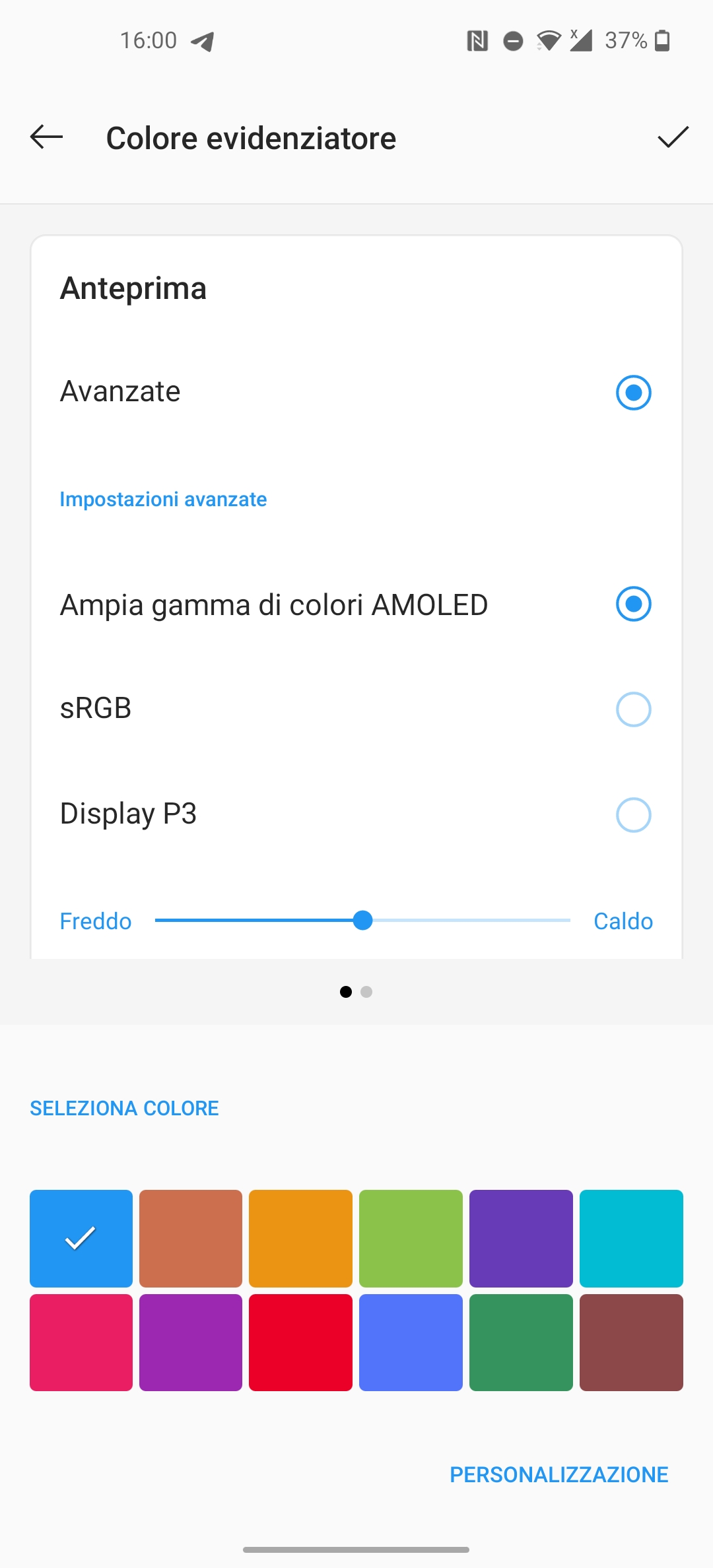Viewport: 713px width, 1568px height.
Task: Choose the terracotta color swatch
Action: (x=191, y=1238)
